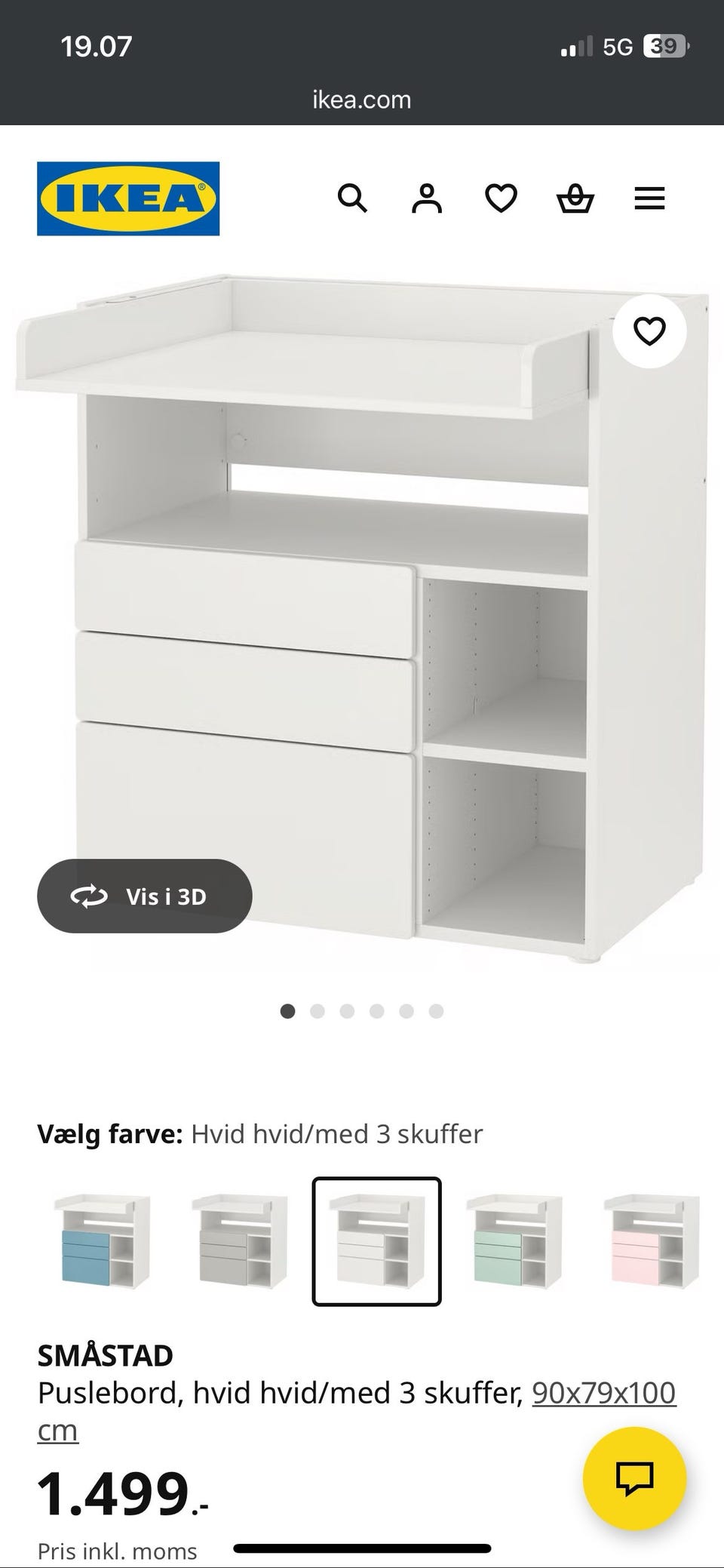Select the middle carousel dot

(x=346, y=1009)
